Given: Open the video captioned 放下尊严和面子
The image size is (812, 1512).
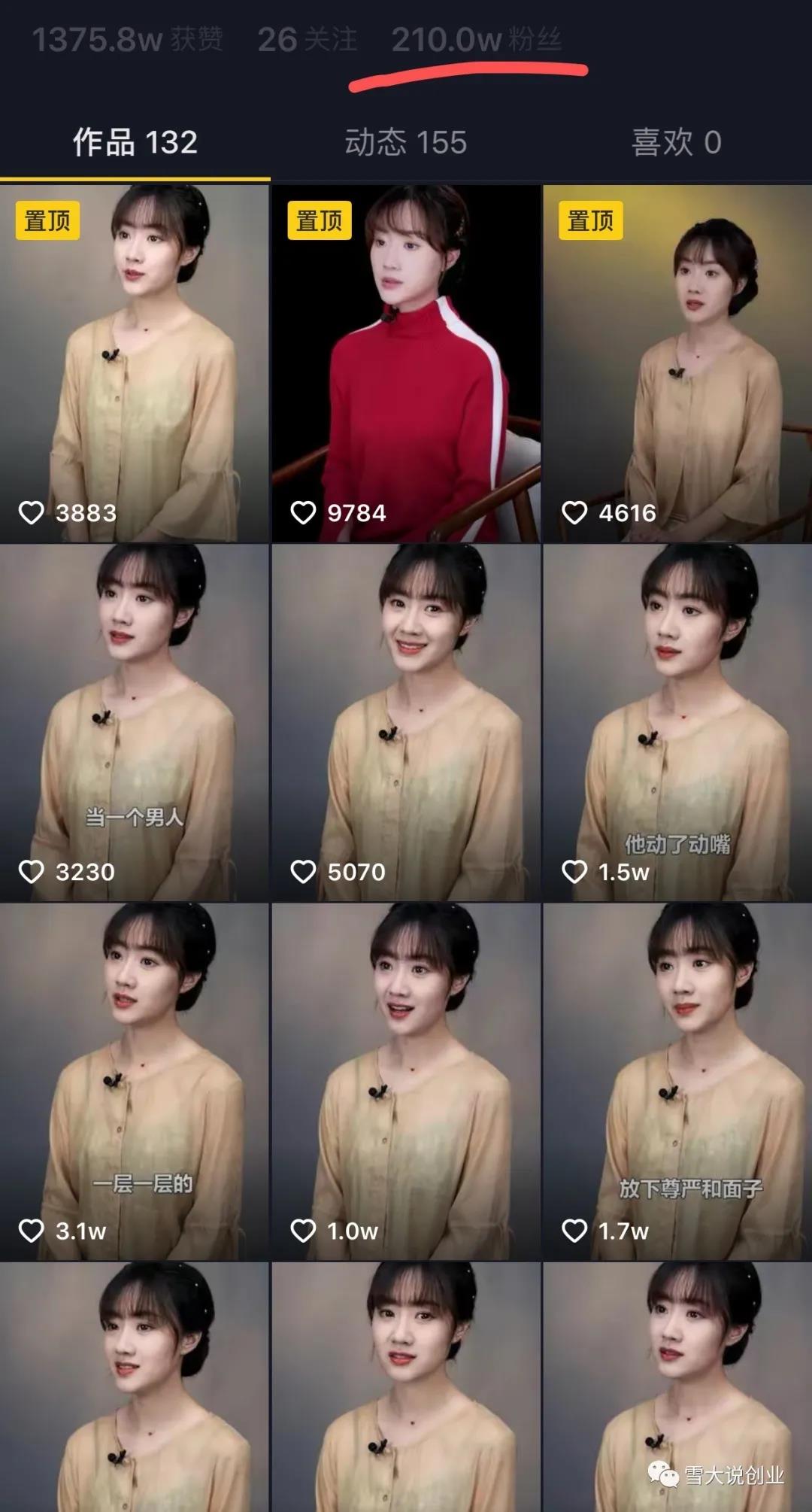Looking at the screenshot, I should 677,1081.
